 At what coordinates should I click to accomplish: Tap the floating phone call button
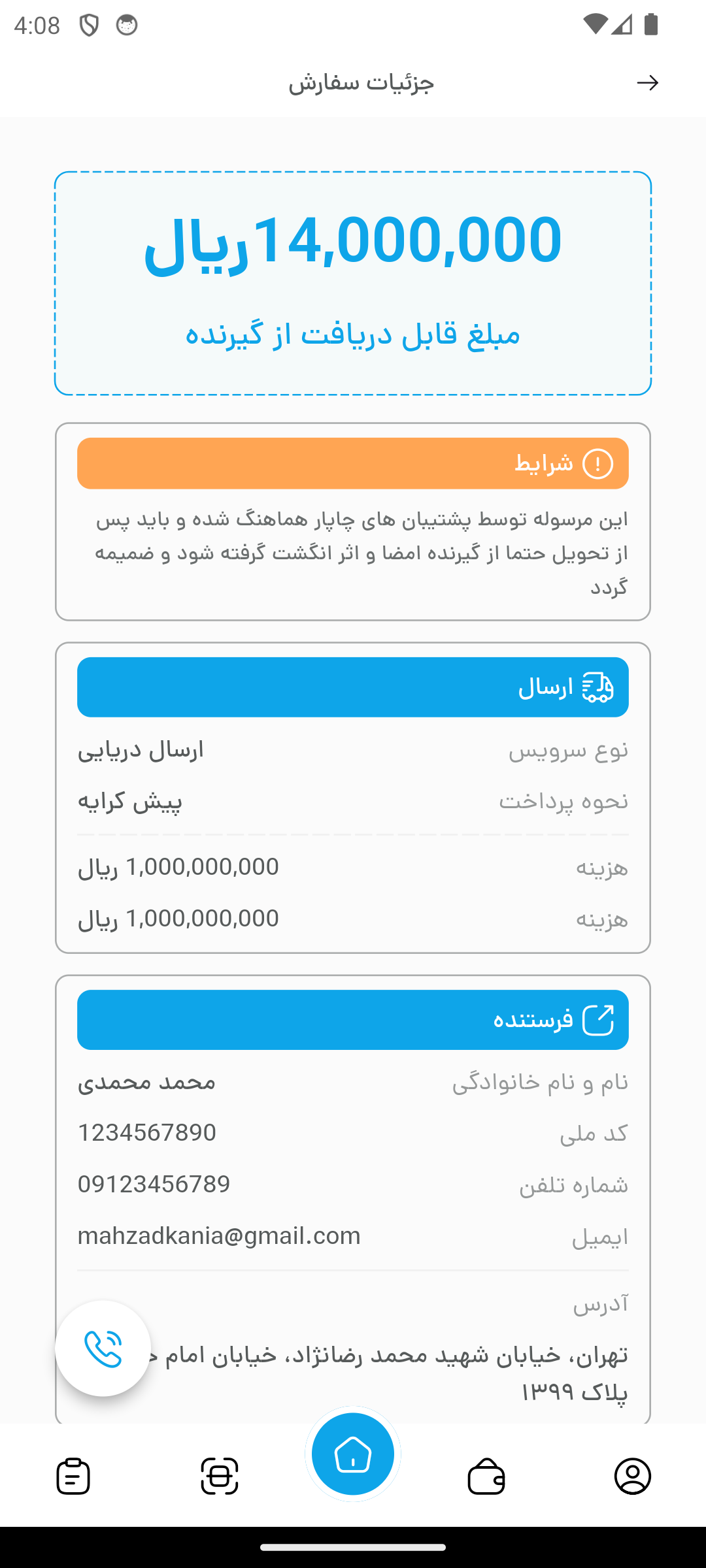tap(103, 1348)
